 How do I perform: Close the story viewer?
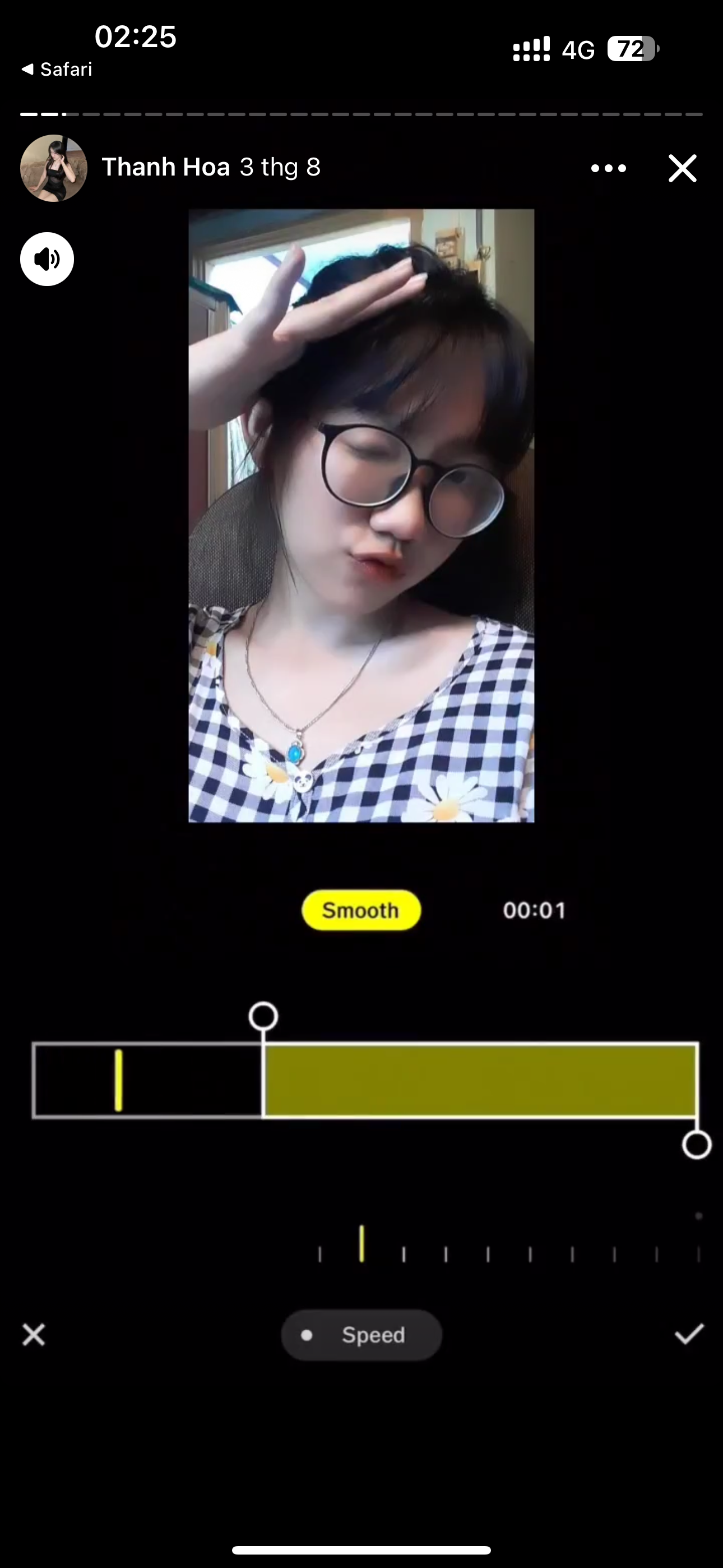[682, 168]
